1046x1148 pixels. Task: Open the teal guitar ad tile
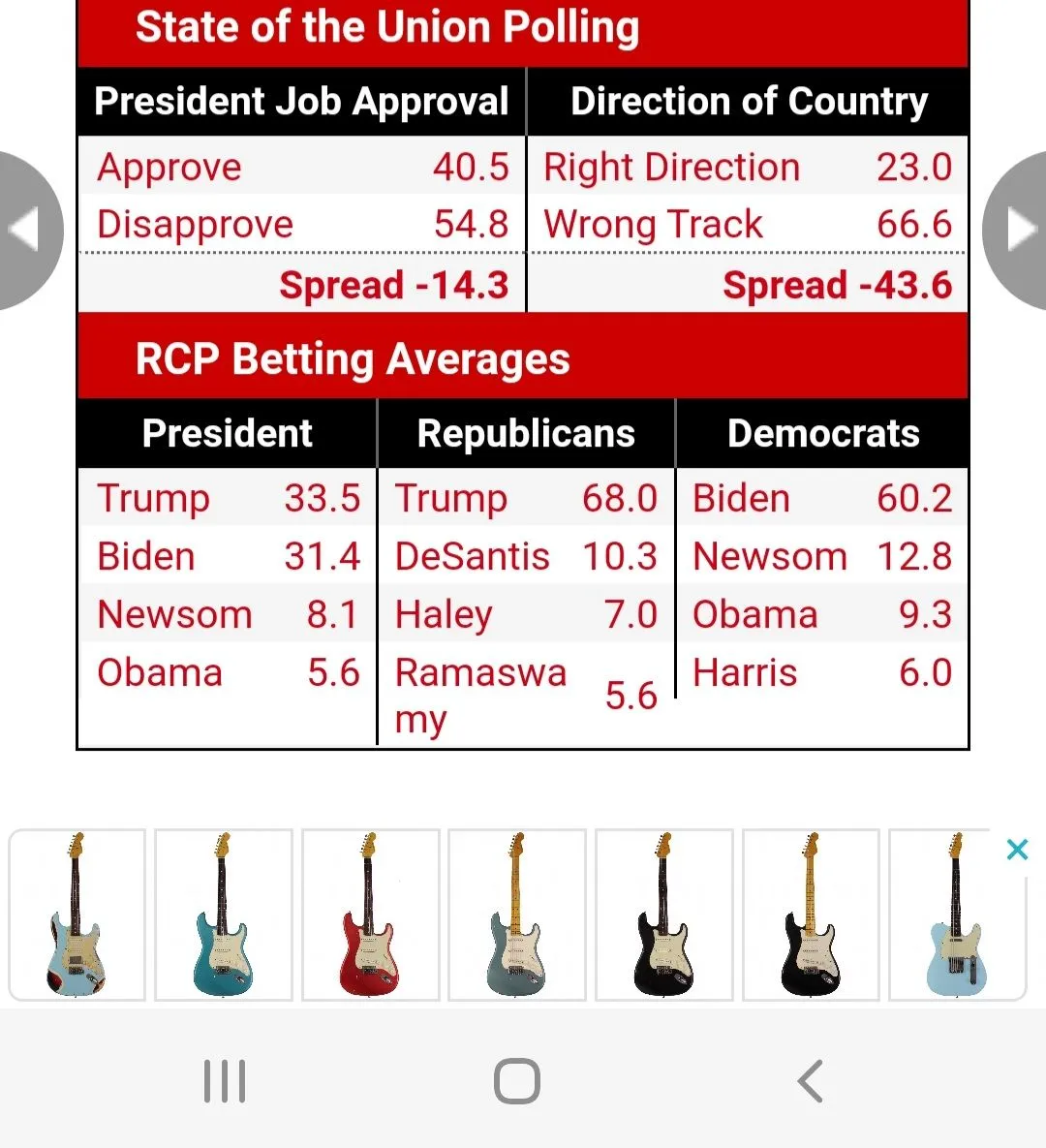[x=224, y=915]
